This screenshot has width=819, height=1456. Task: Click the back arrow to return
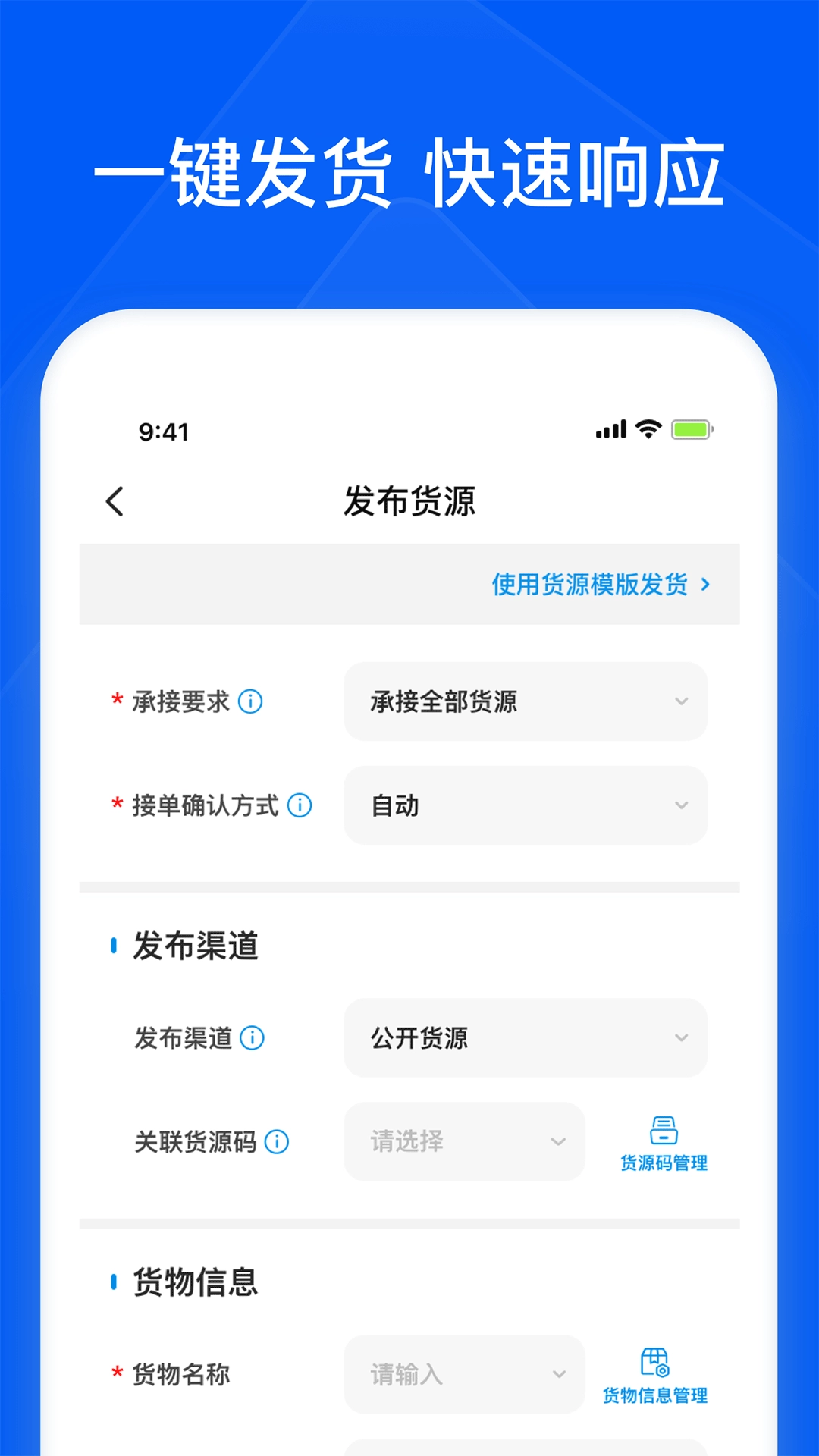114,501
